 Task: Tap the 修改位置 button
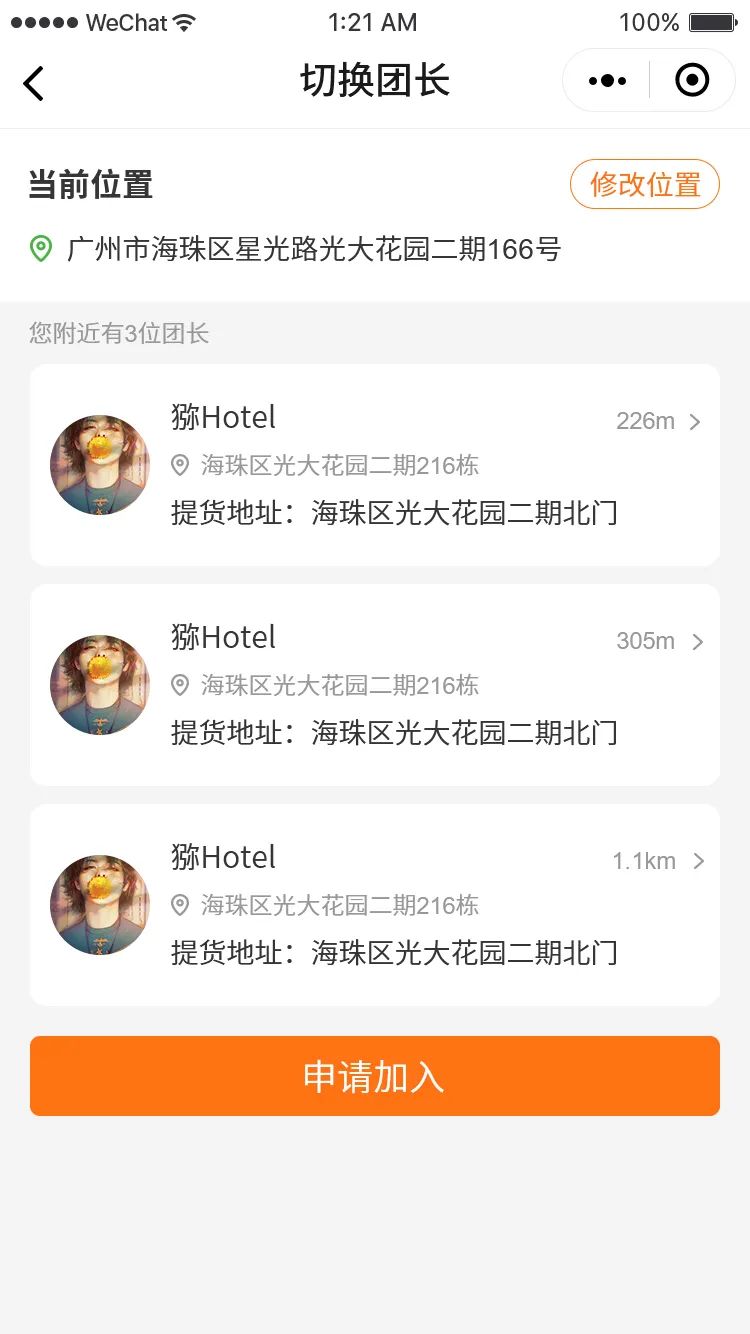coord(644,184)
